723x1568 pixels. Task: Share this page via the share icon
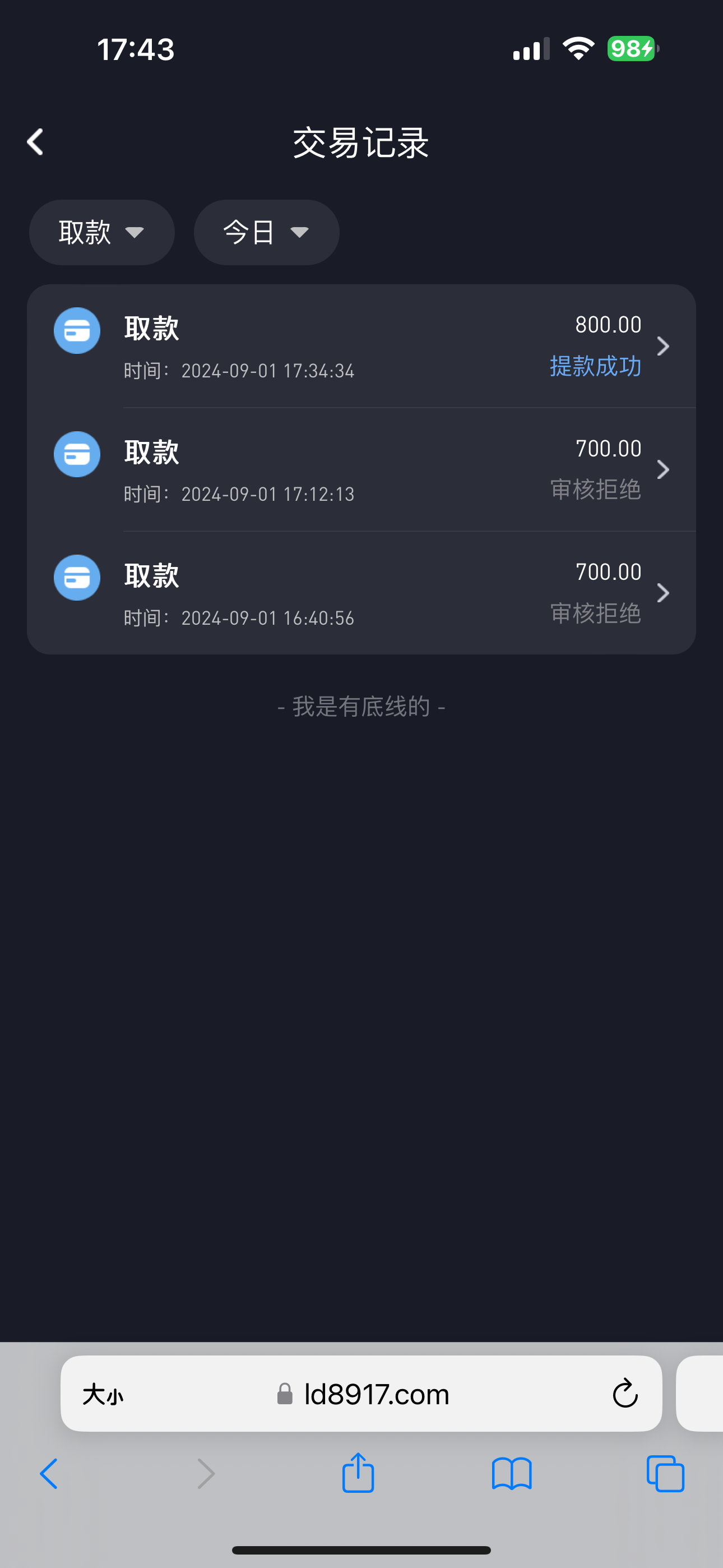pyautogui.click(x=358, y=1474)
